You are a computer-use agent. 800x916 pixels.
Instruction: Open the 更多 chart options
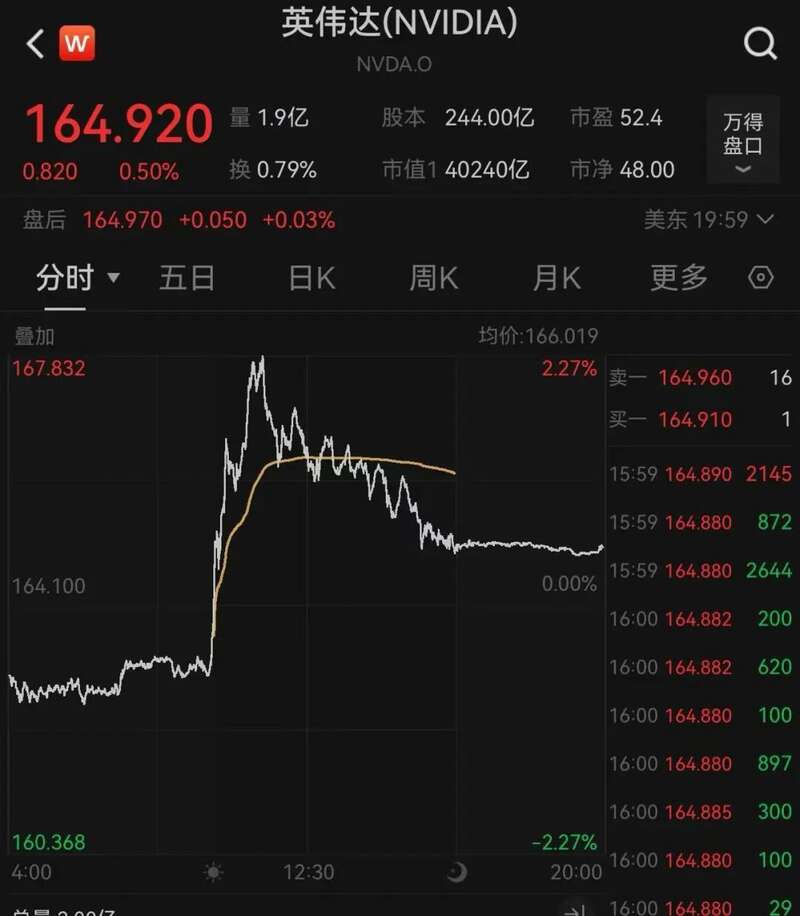[x=679, y=278]
